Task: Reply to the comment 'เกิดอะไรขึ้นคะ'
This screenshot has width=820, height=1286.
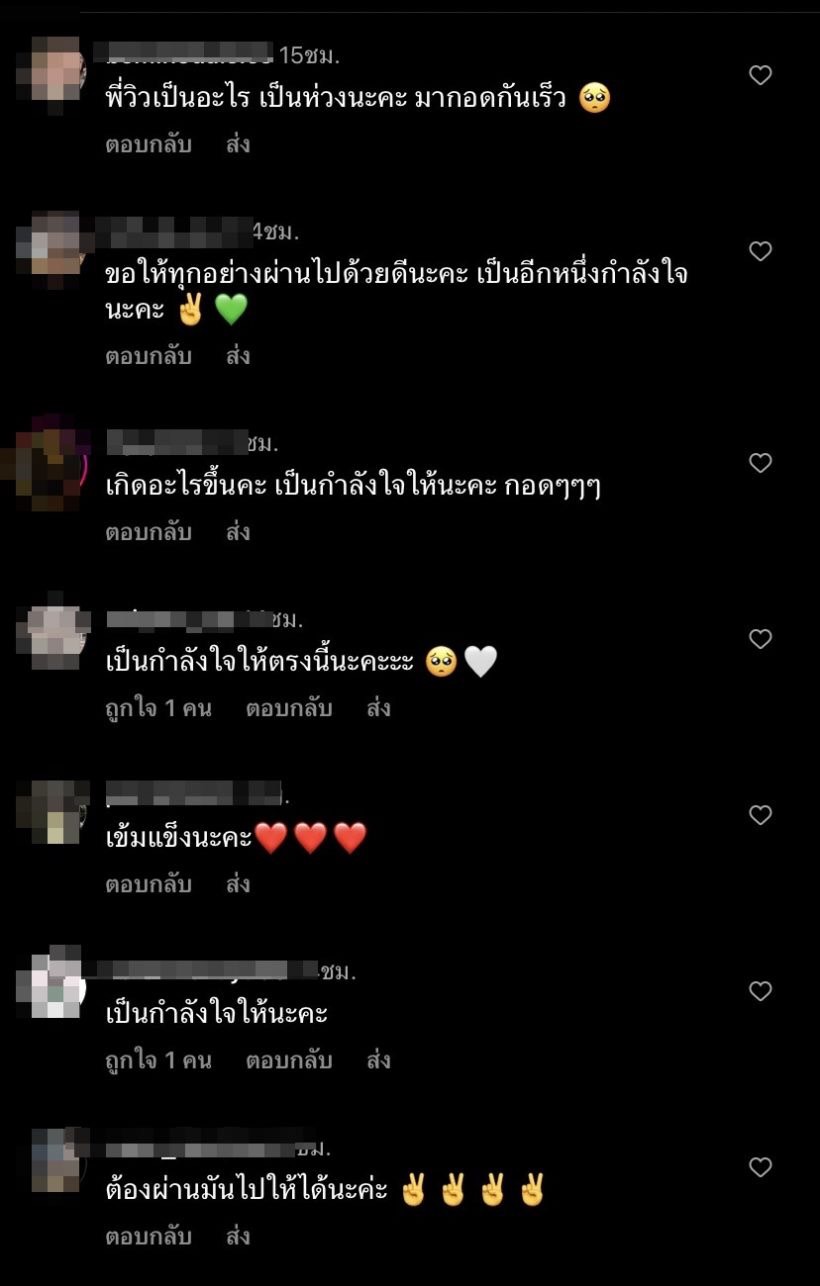Action: click(148, 532)
